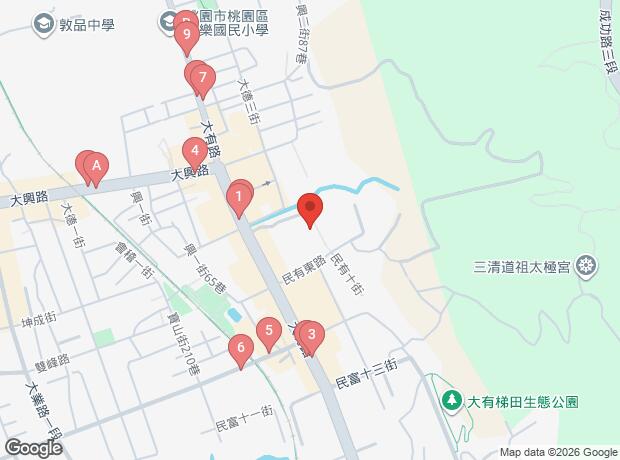Select the unlabeled red dot pin

[310, 210]
